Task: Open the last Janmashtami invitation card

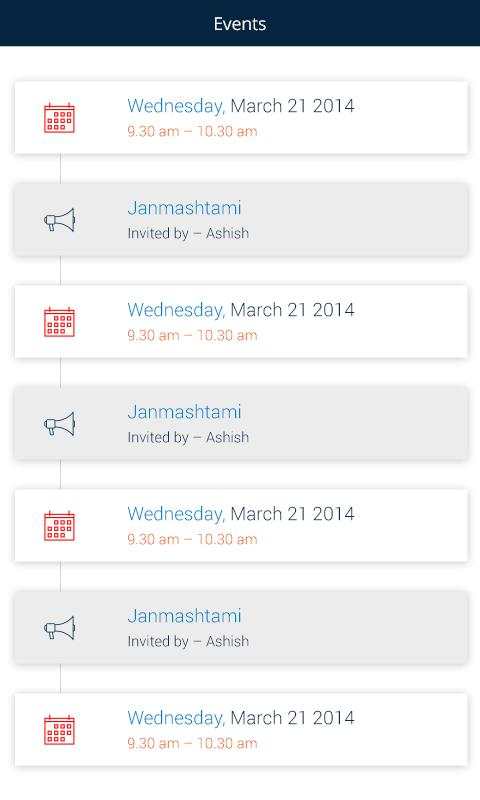Action: [241, 628]
